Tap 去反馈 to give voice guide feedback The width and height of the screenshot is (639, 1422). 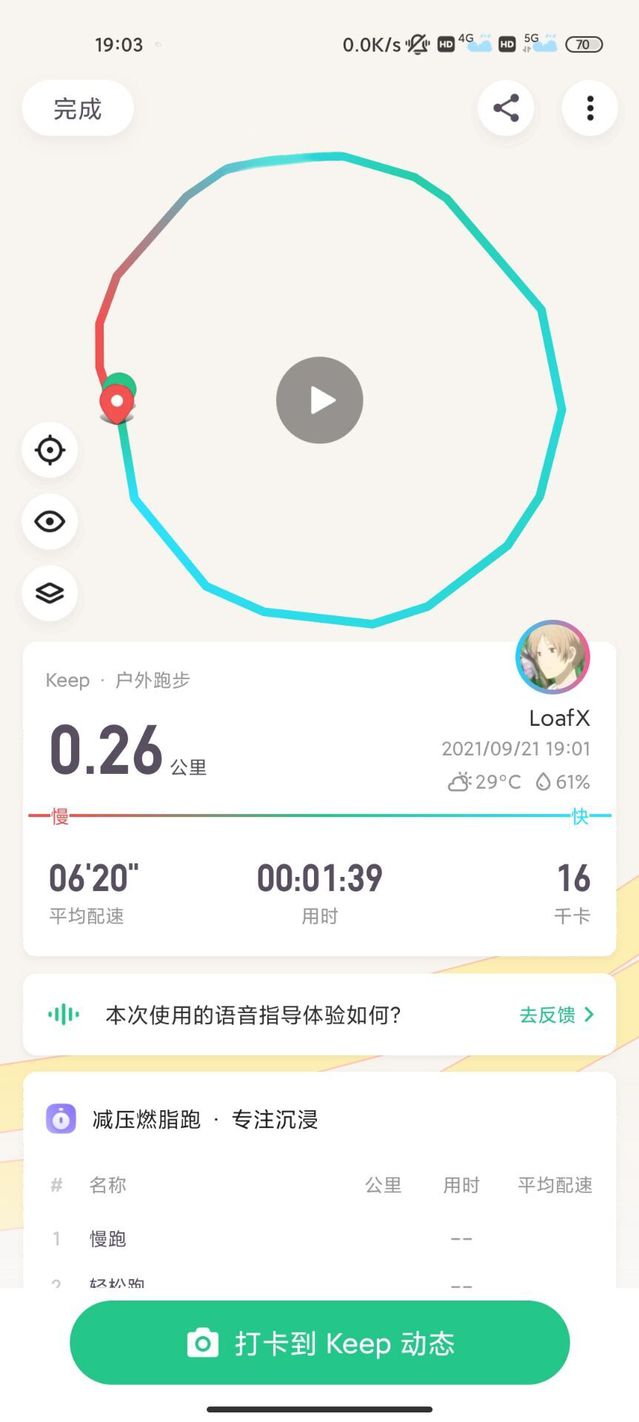pos(556,1014)
